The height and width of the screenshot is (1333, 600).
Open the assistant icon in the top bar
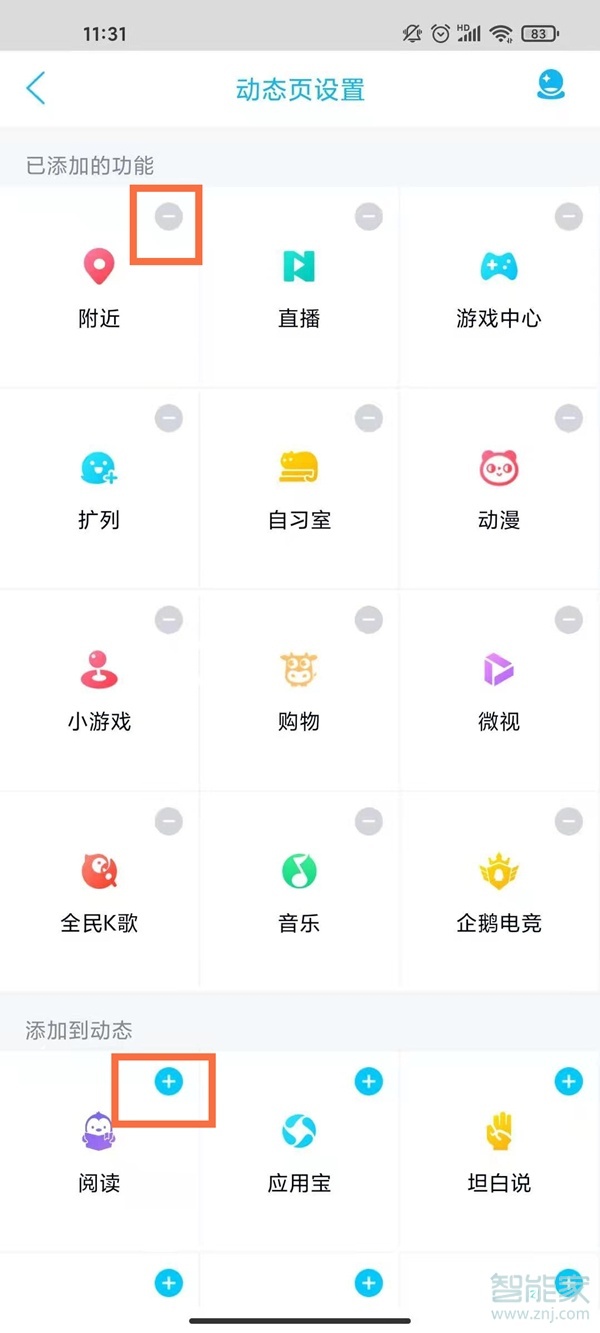pos(549,86)
